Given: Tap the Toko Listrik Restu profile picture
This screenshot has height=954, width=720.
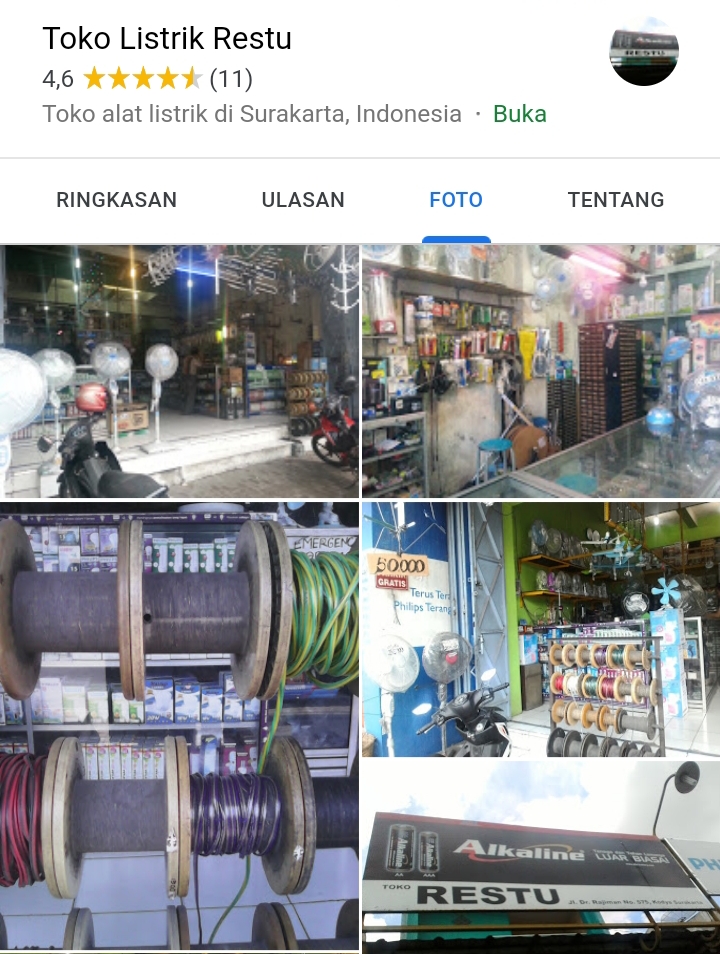Looking at the screenshot, I should click(x=644, y=51).
